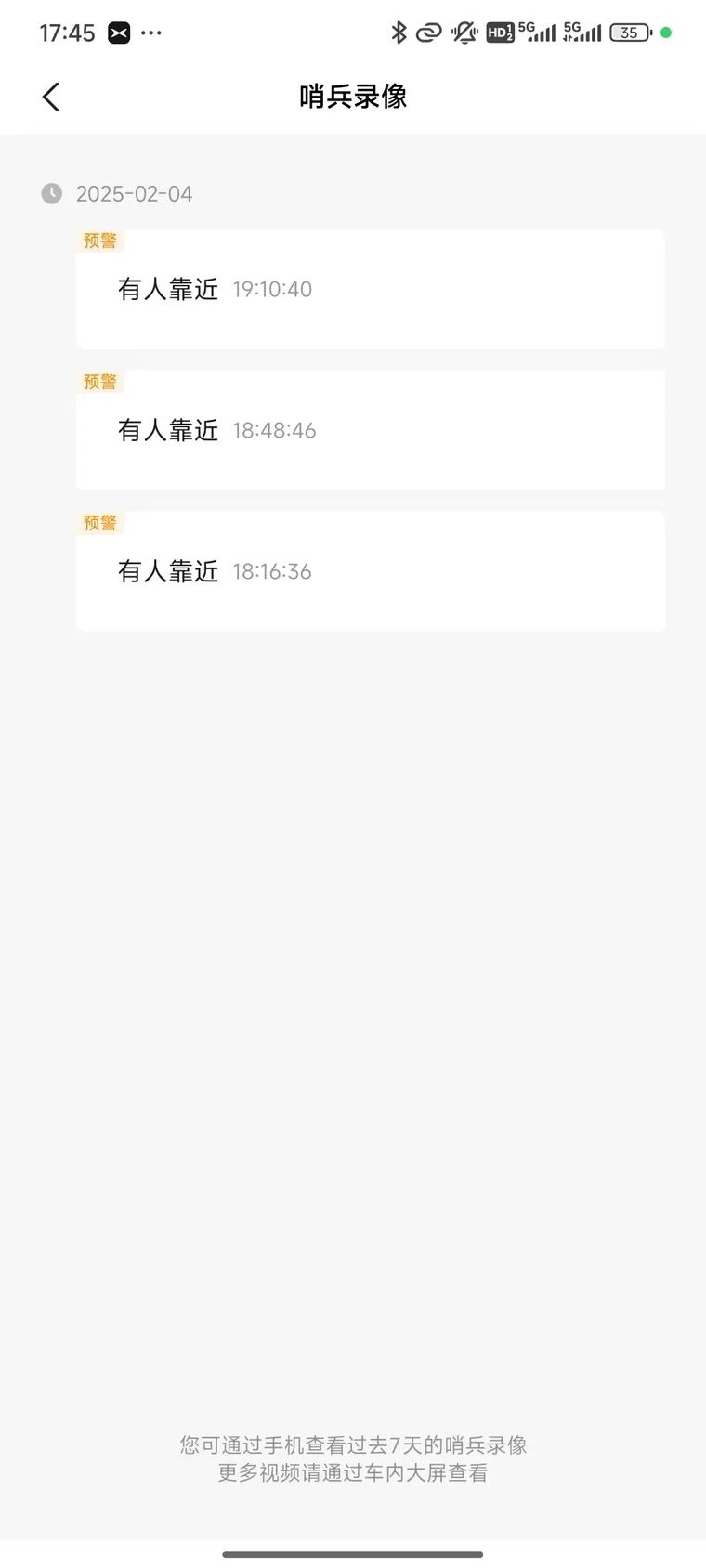Screen dimensions: 706x1568
Task: Open the 有人靠近 alert recorded at 19:10:40
Action: tap(371, 289)
